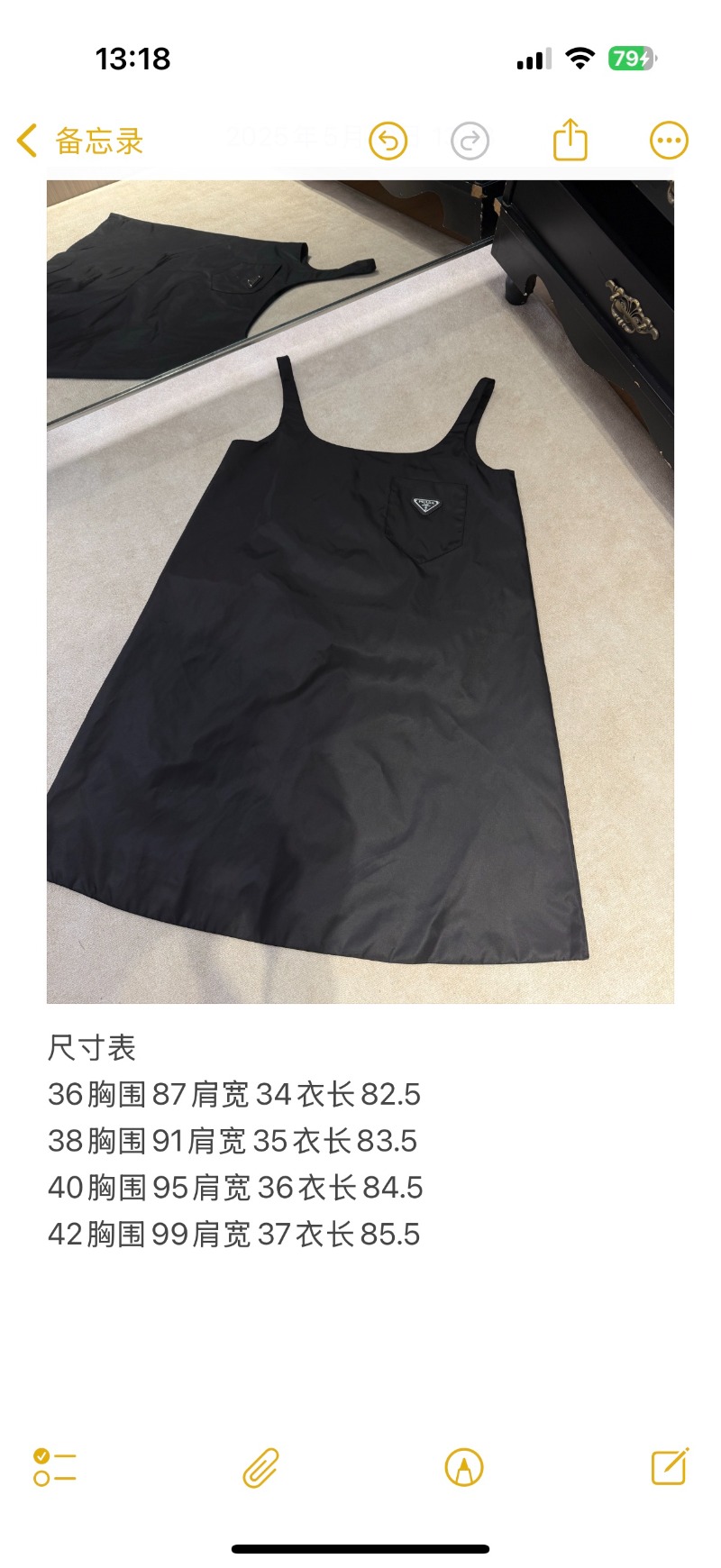Open the markup pen tool
This screenshot has width=721, height=1568.
(x=464, y=1467)
